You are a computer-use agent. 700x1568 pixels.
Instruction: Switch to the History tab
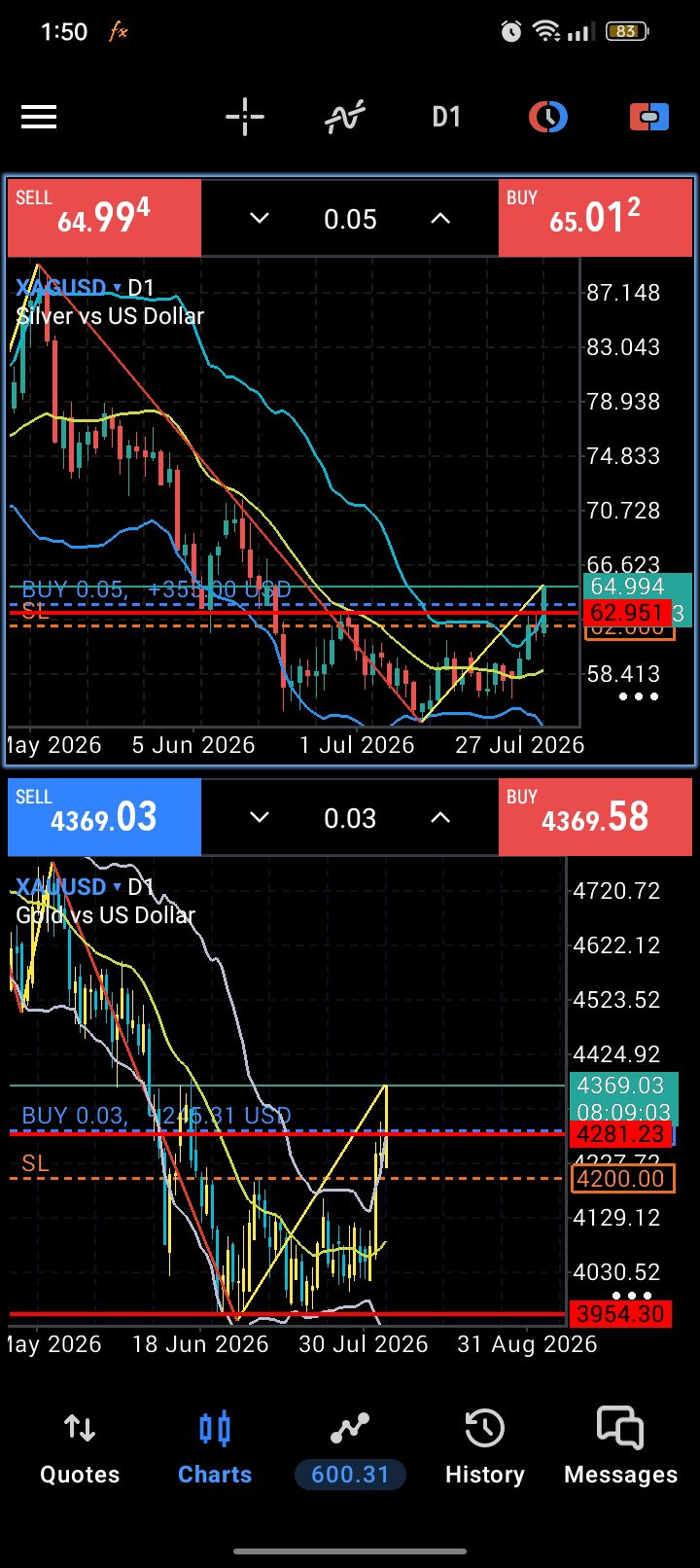[484, 1450]
